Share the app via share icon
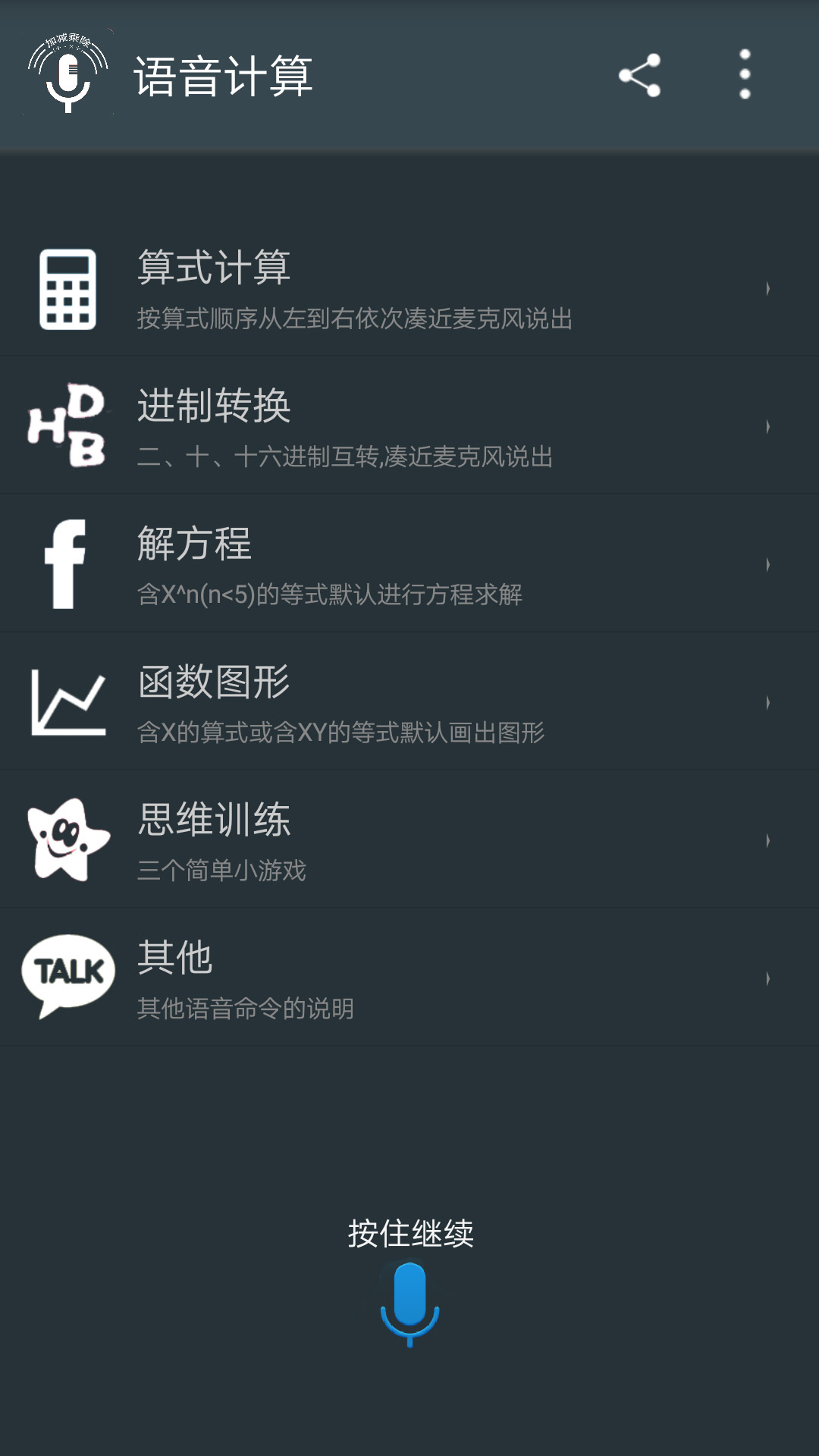Viewport: 819px width, 1456px height. pos(640,75)
